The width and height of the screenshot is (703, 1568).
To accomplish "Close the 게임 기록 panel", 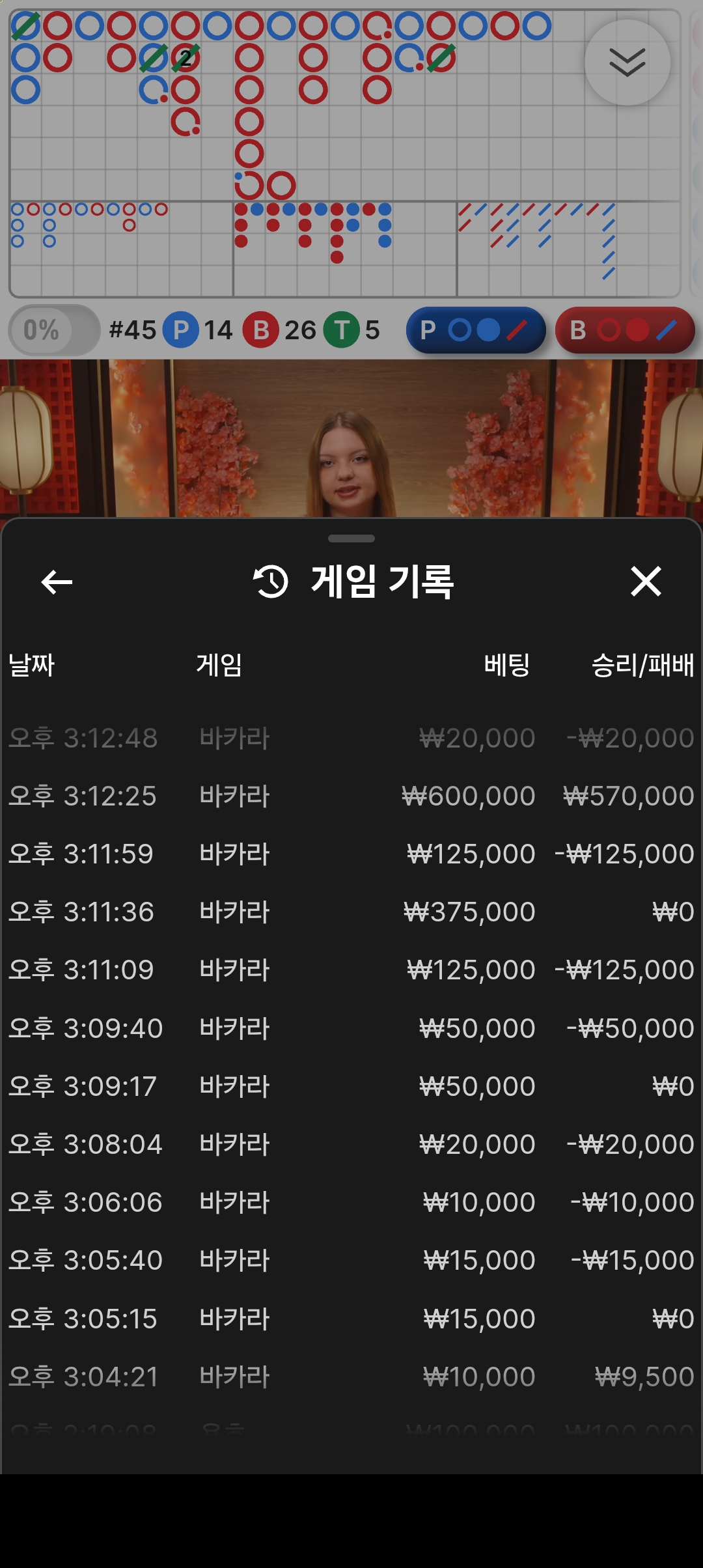I will [645, 581].
